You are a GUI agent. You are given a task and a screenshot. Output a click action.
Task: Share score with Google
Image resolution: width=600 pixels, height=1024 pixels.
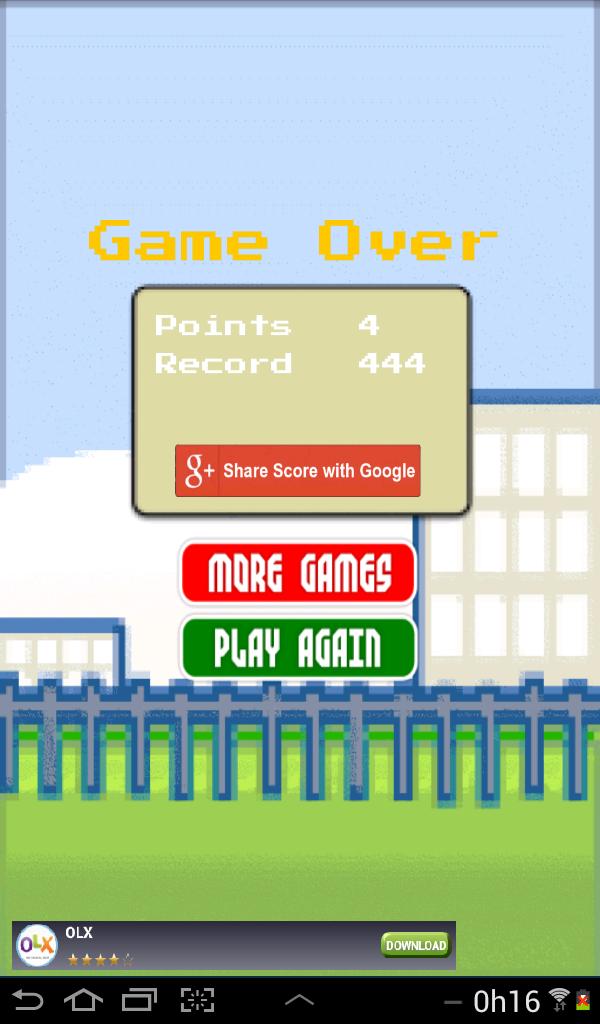298,471
